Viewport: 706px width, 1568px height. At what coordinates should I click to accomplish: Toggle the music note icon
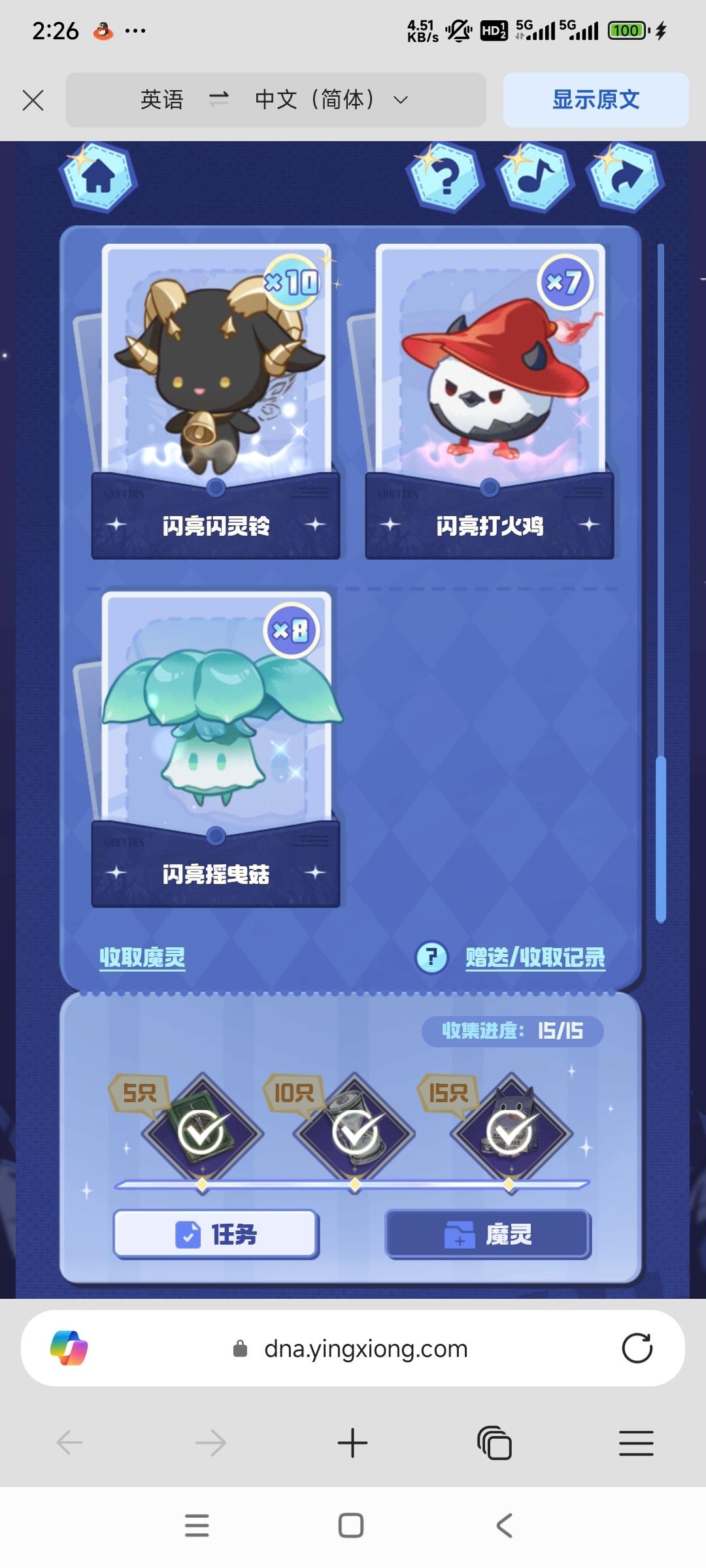pyautogui.click(x=535, y=177)
